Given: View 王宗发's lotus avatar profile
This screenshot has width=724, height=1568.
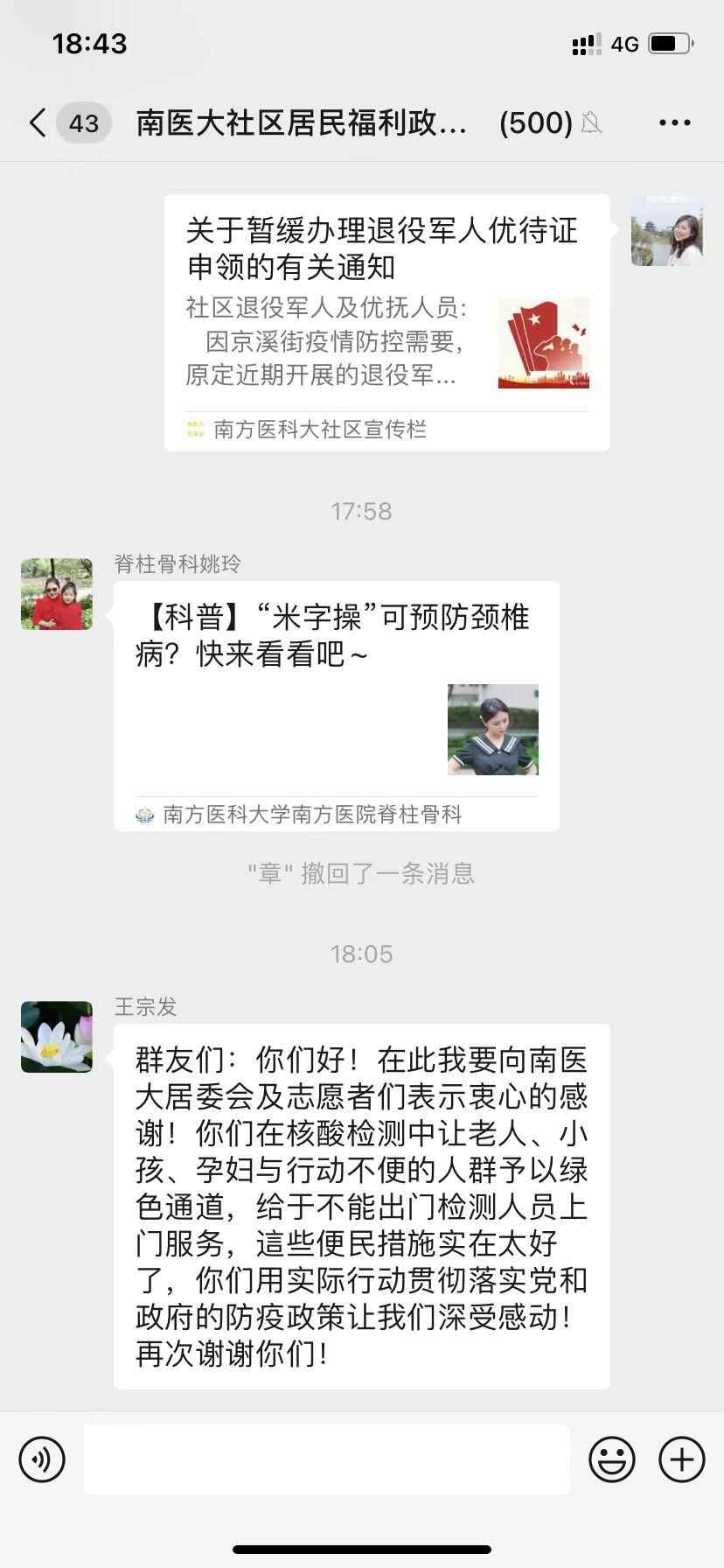Looking at the screenshot, I should (57, 1037).
